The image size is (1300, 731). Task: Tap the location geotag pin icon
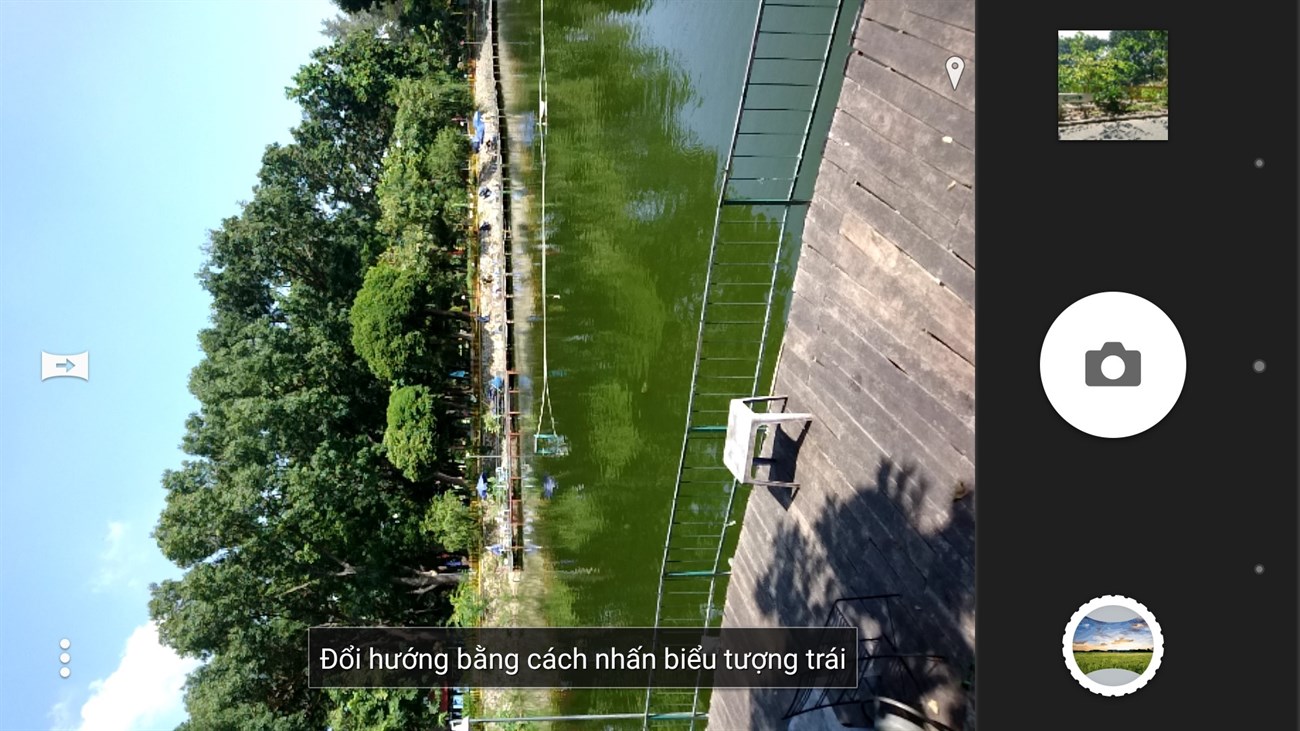pos(955,72)
